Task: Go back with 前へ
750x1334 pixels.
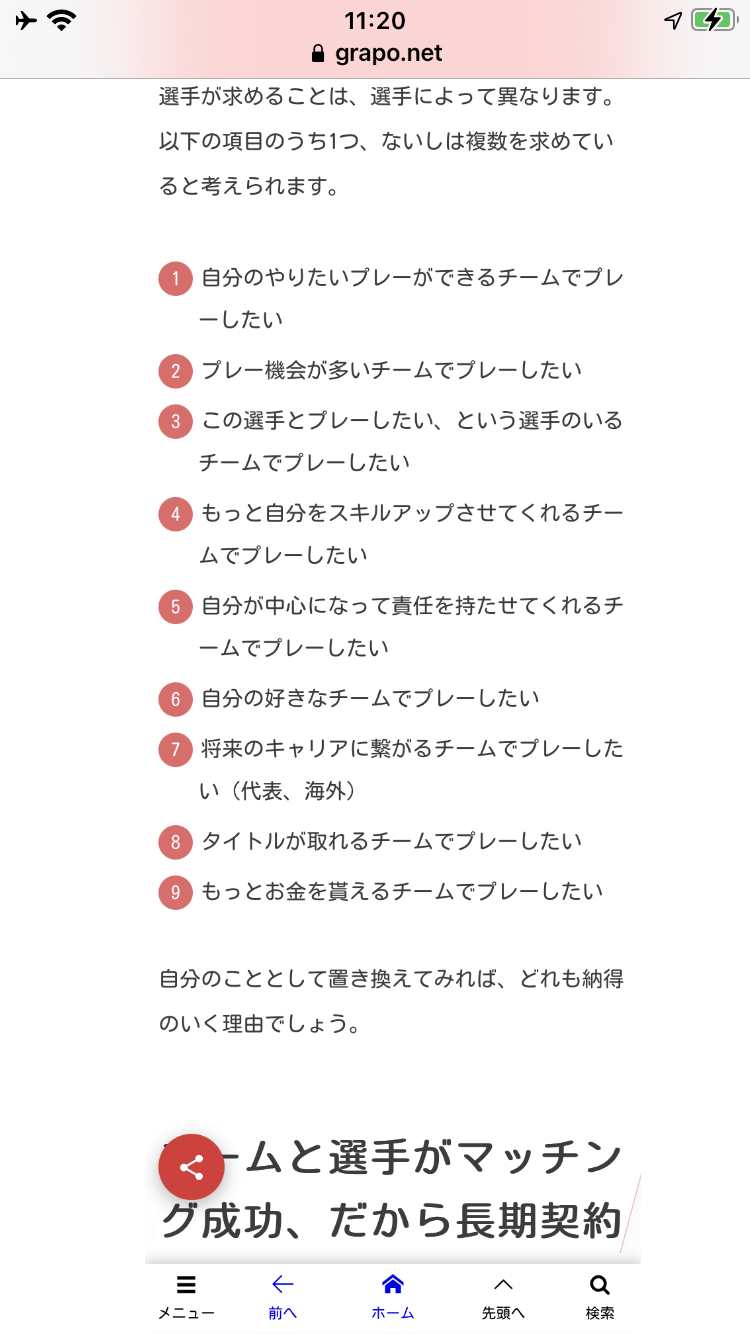Action: coord(283,1296)
